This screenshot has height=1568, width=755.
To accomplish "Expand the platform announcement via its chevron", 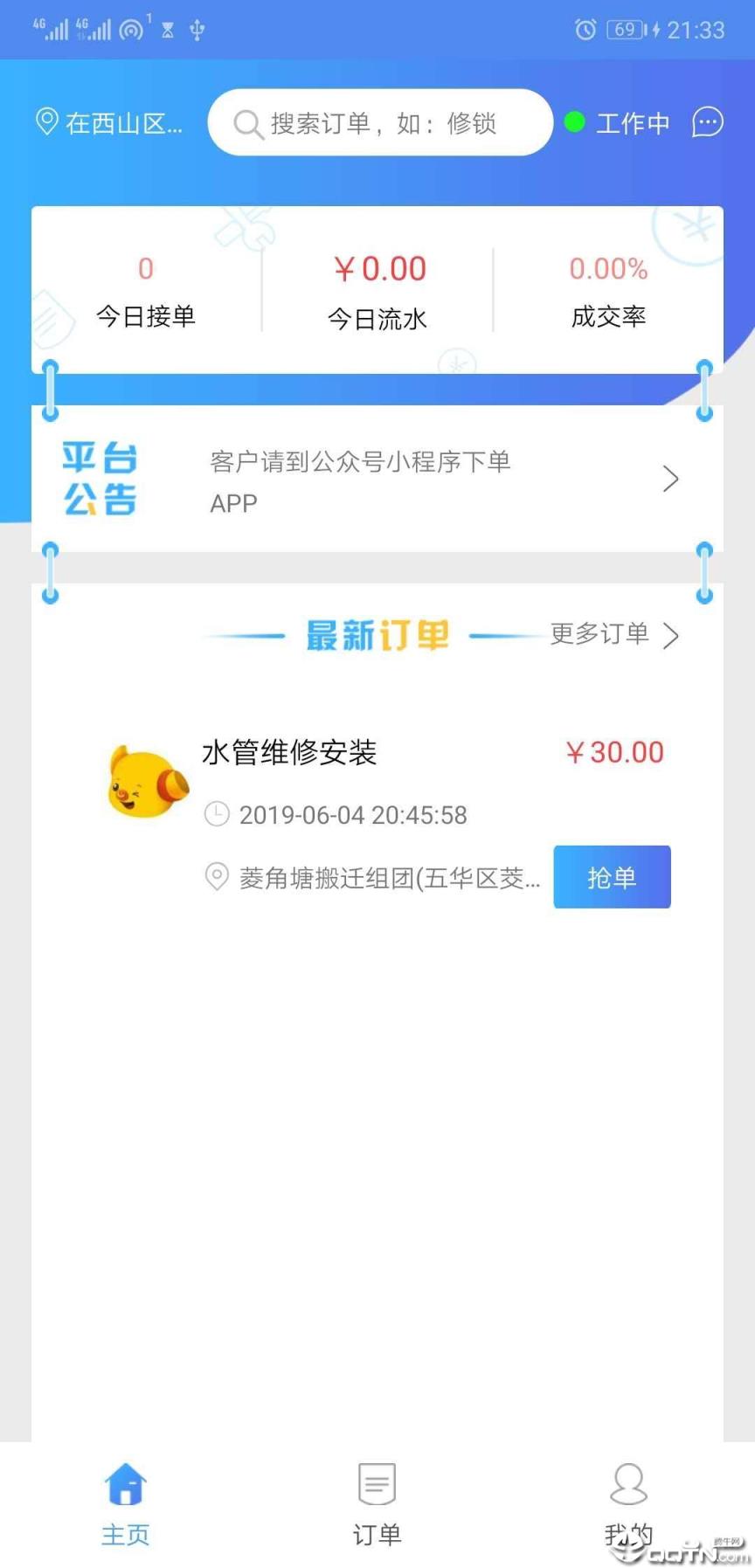I will click(x=670, y=479).
